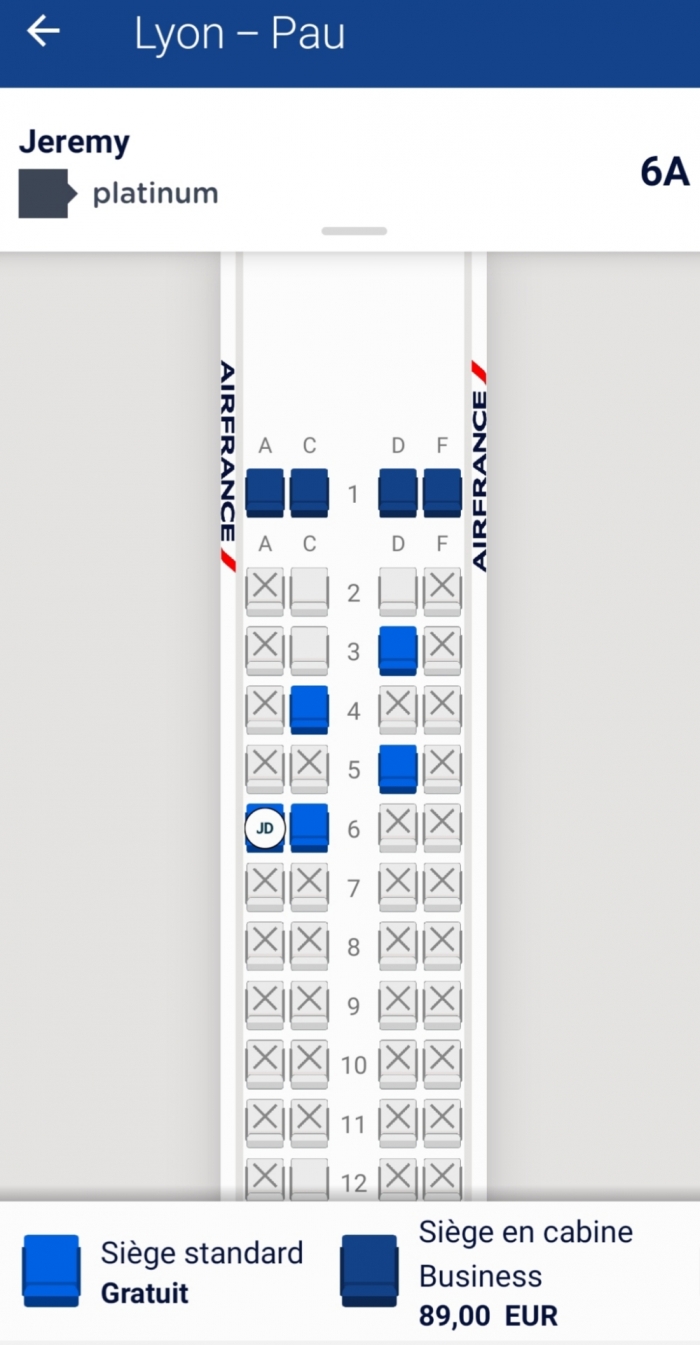Viewport: 700px width, 1345px height.
Task: Choose standard seat 6C
Action: pos(309,827)
